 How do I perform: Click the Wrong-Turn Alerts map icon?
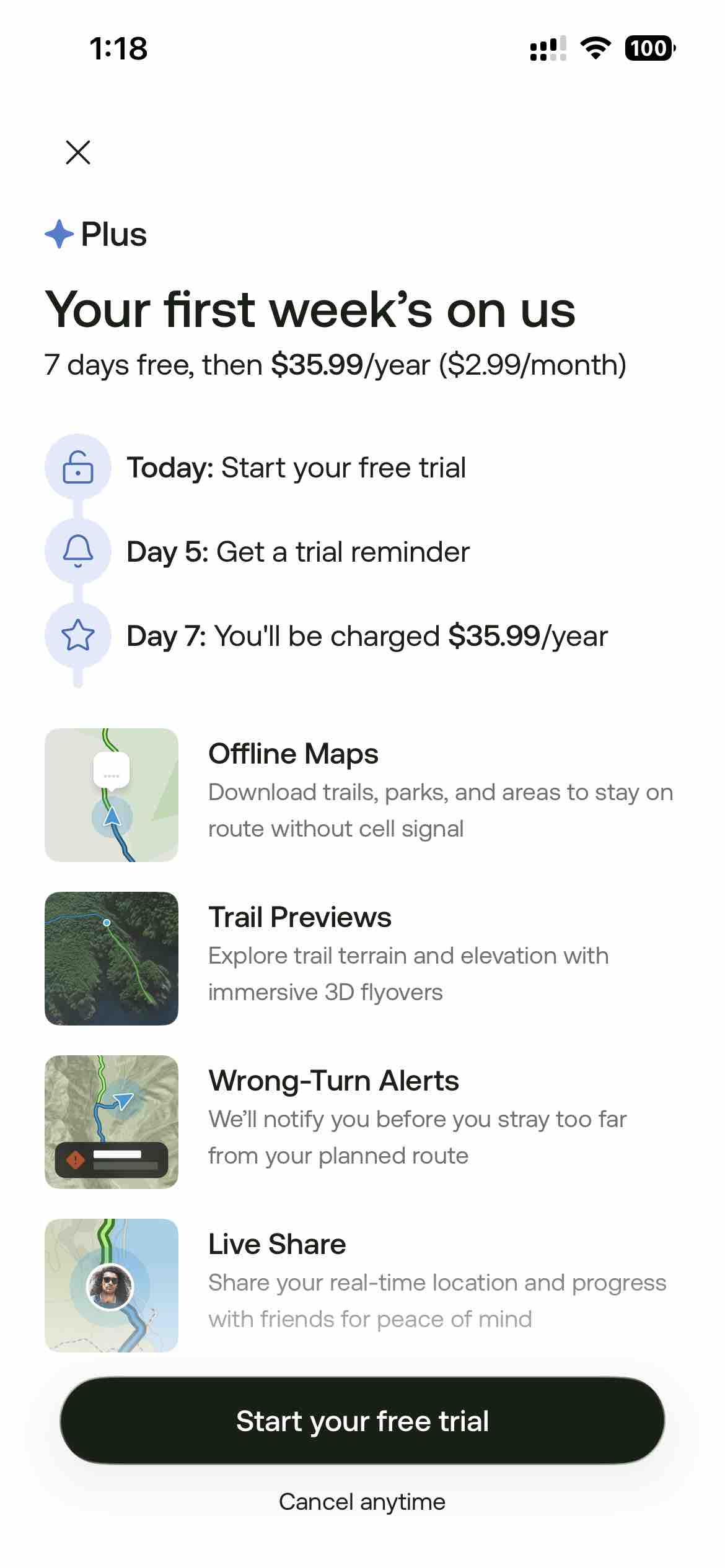coord(112,1122)
